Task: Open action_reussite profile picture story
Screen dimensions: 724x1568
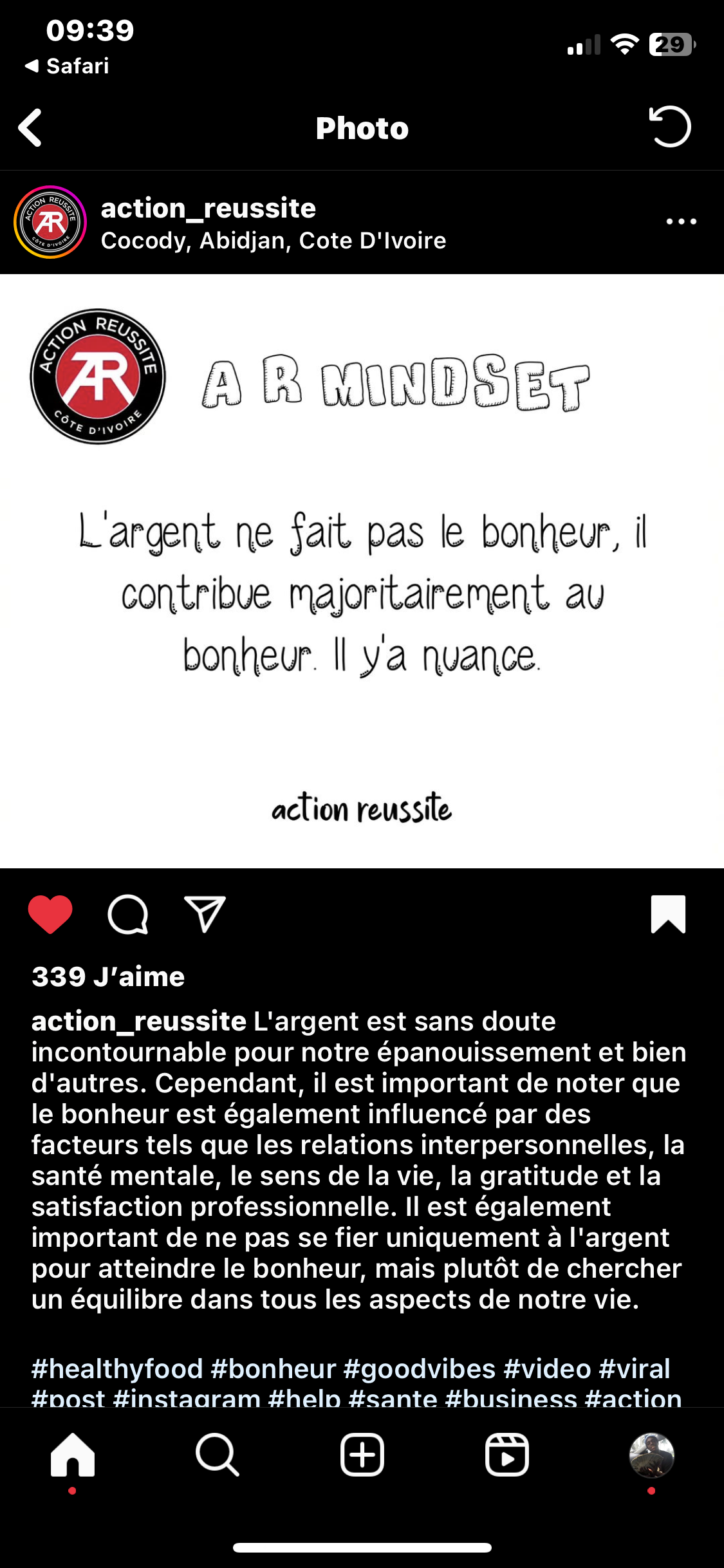Action: pyautogui.click(x=50, y=222)
